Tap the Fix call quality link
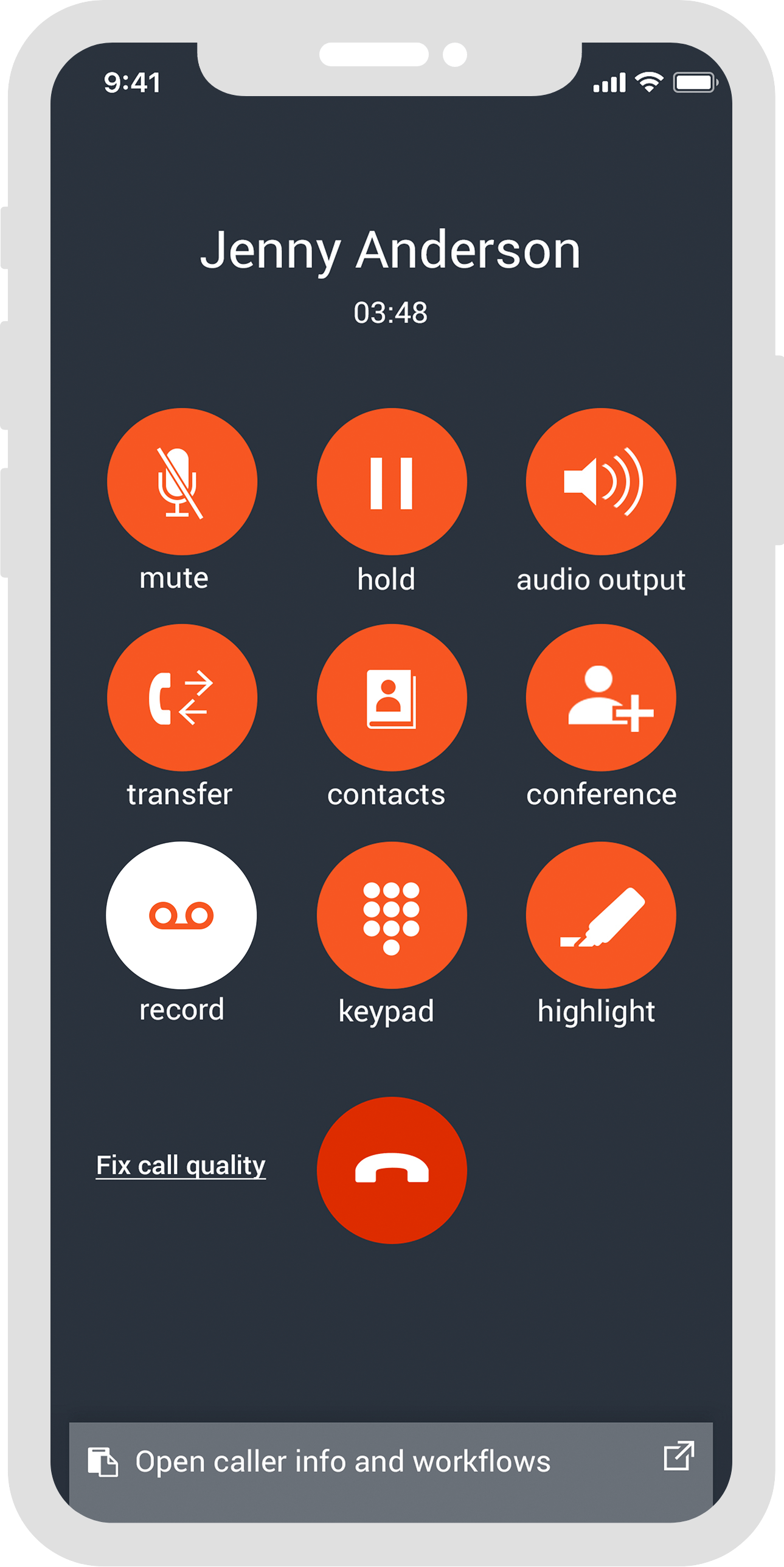The height and width of the screenshot is (1567, 784). coord(181,1166)
